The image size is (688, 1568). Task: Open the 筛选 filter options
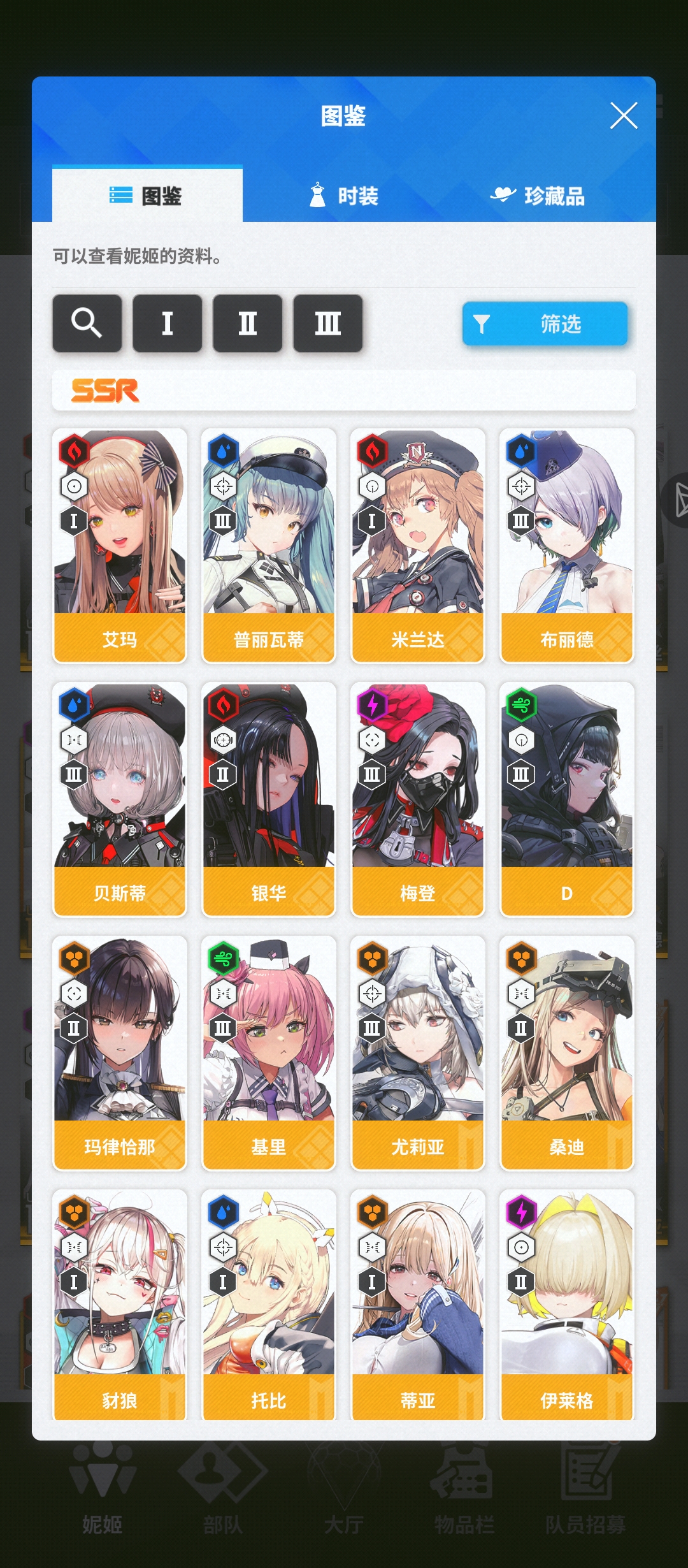pyautogui.click(x=545, y=324)
